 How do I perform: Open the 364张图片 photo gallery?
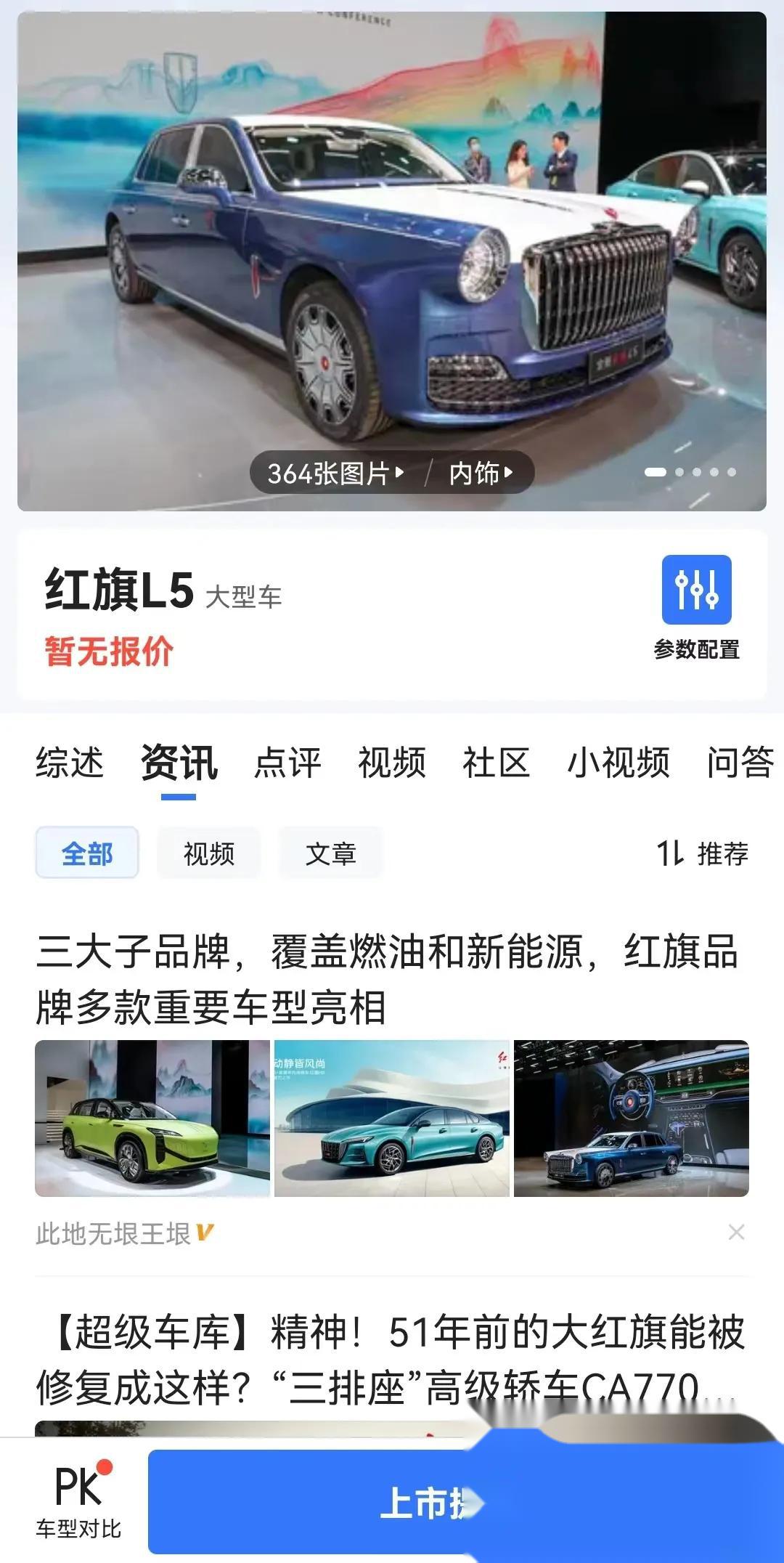tap(335, 474)
